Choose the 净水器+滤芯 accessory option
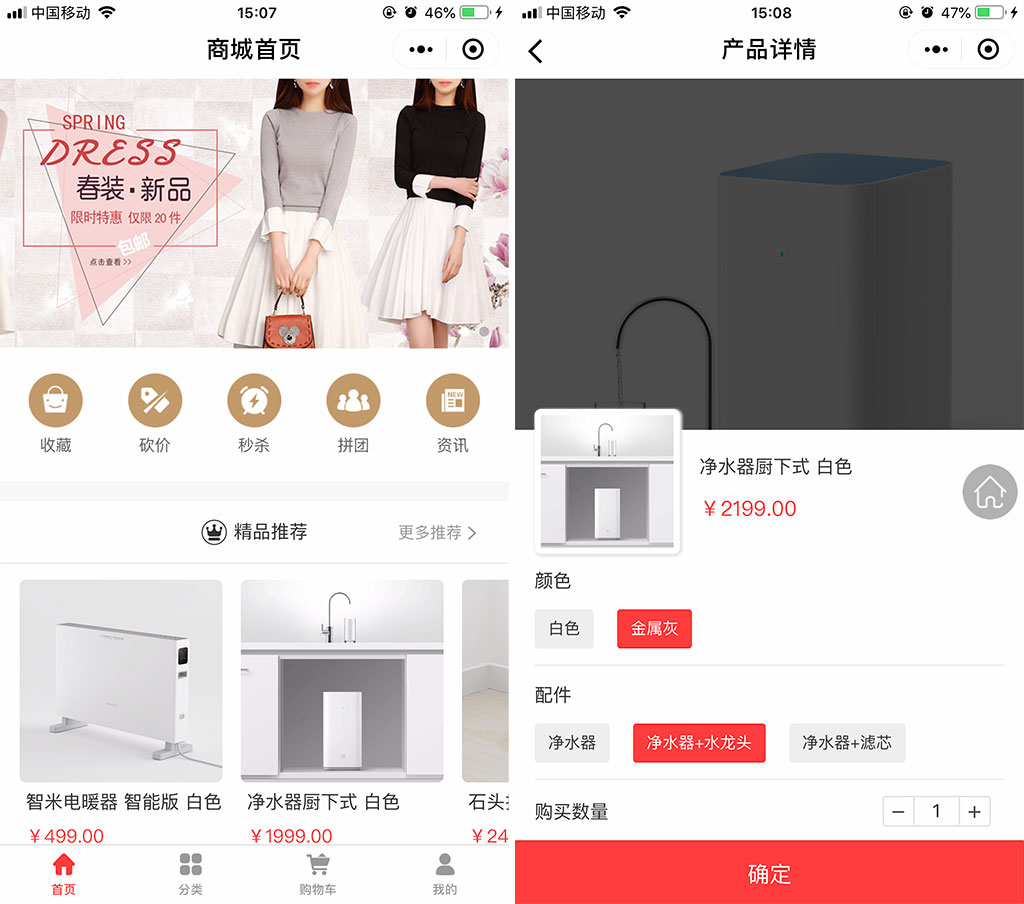The height and width of the screenshot is (904, 1024). point(847,743)
